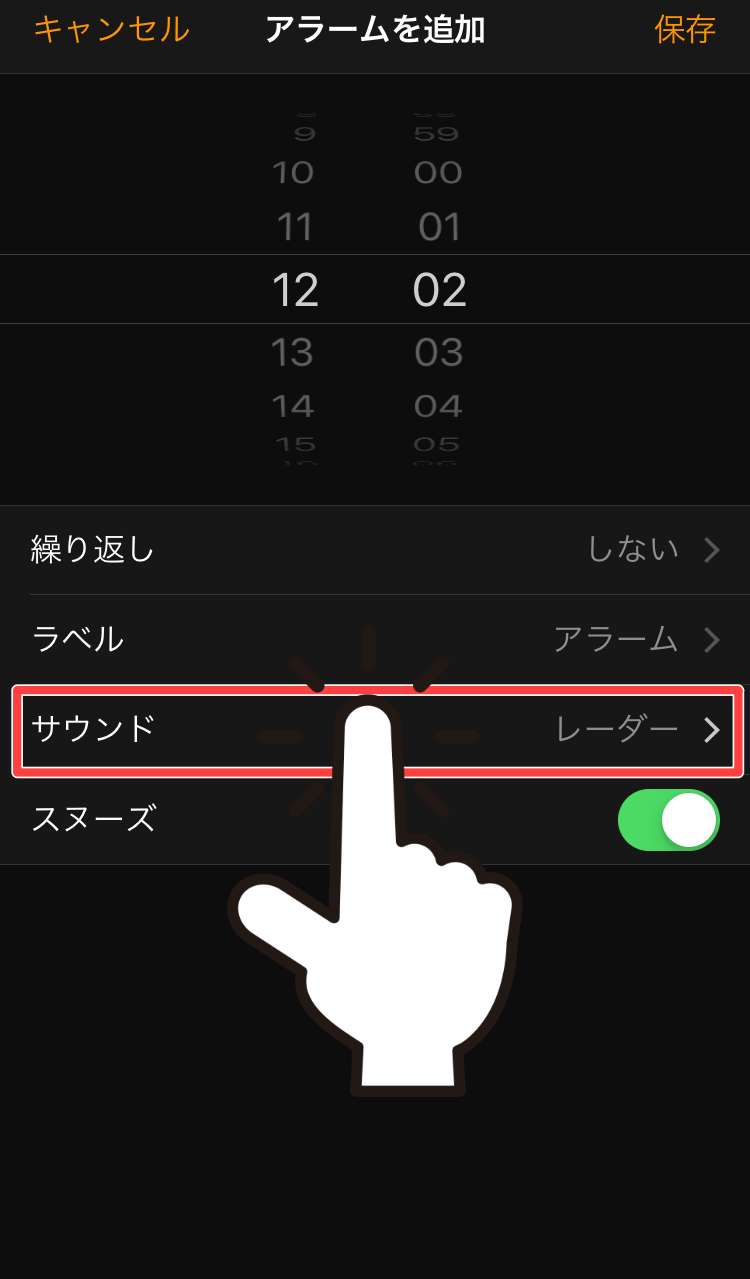The height and width of the screenshot is (1279, 750).
Task: Open the 繰り返し repeat setting
Action: click(375, 550)
